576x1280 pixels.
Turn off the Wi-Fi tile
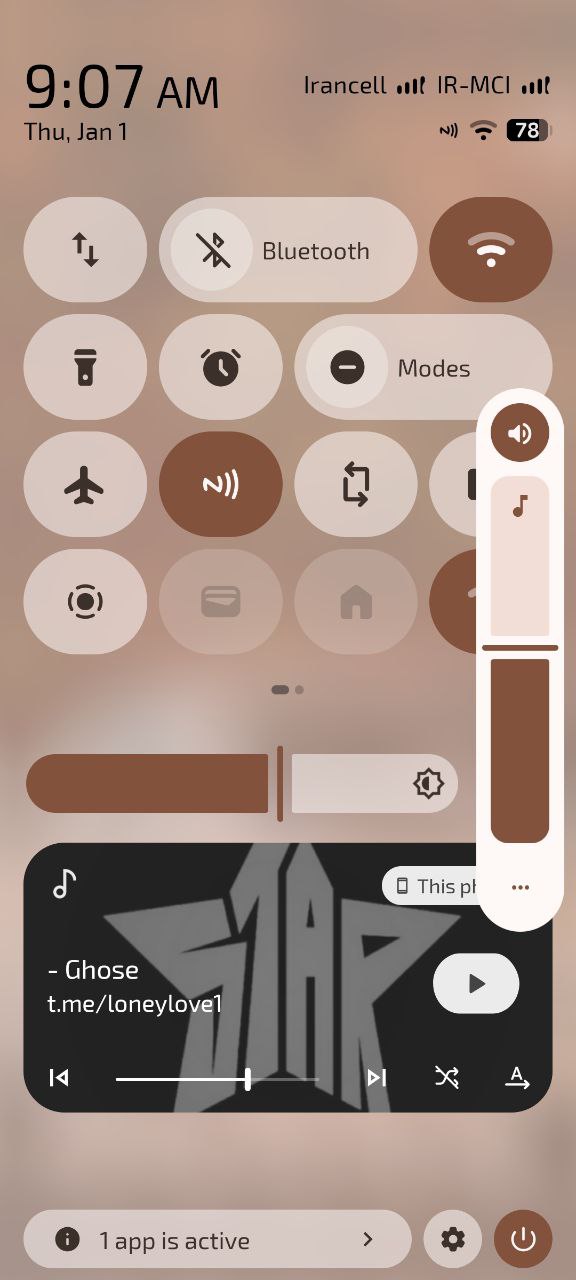pyautogui.click(x=490, y=250)
